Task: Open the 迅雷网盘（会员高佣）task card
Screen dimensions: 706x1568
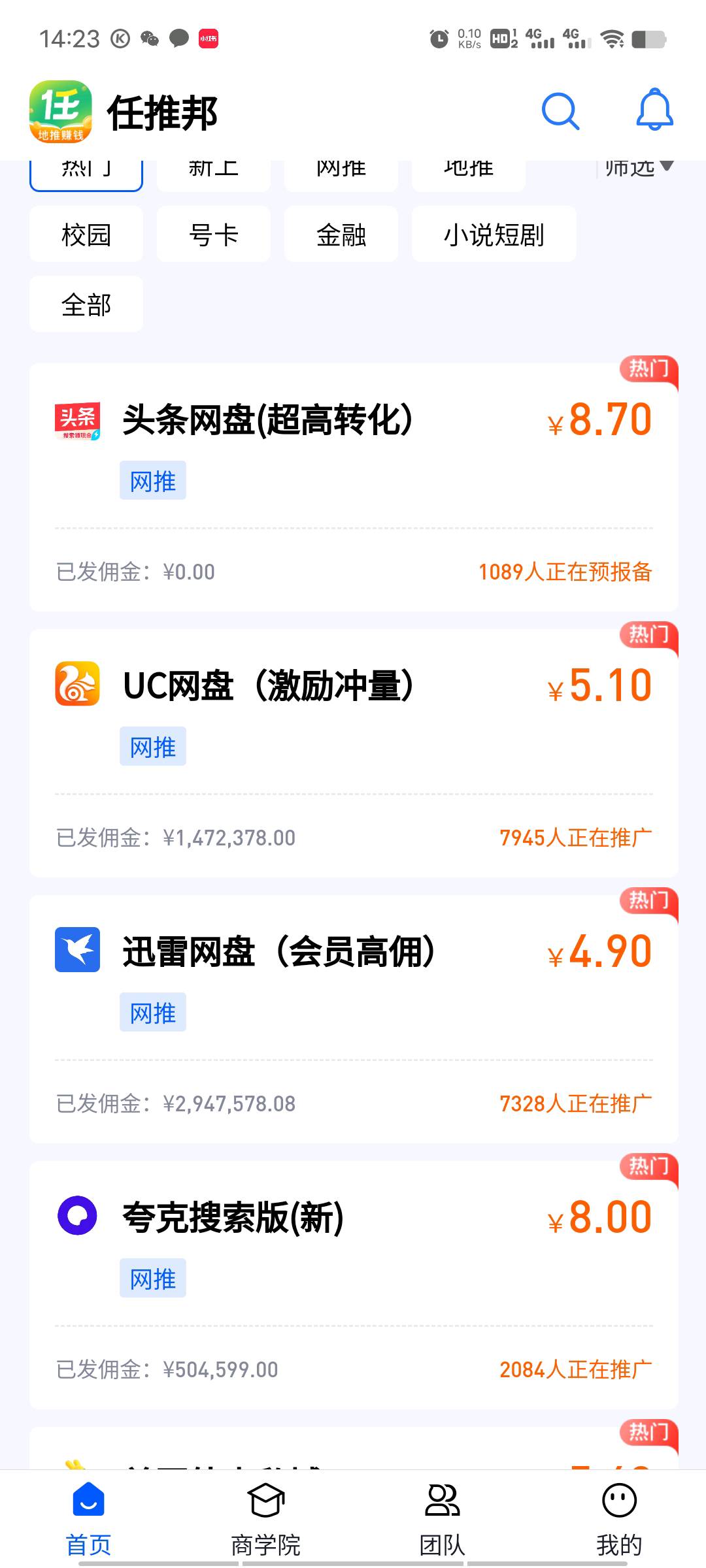Action: coord(354,1019)
